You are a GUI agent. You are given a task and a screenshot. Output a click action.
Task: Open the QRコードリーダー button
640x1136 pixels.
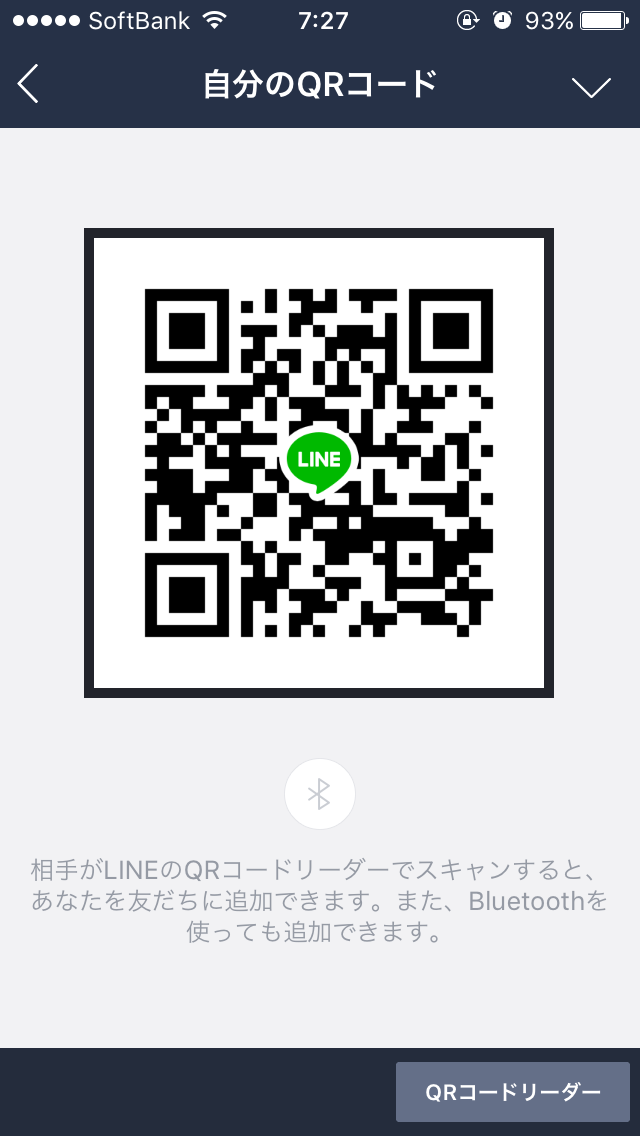point(512,1092)
